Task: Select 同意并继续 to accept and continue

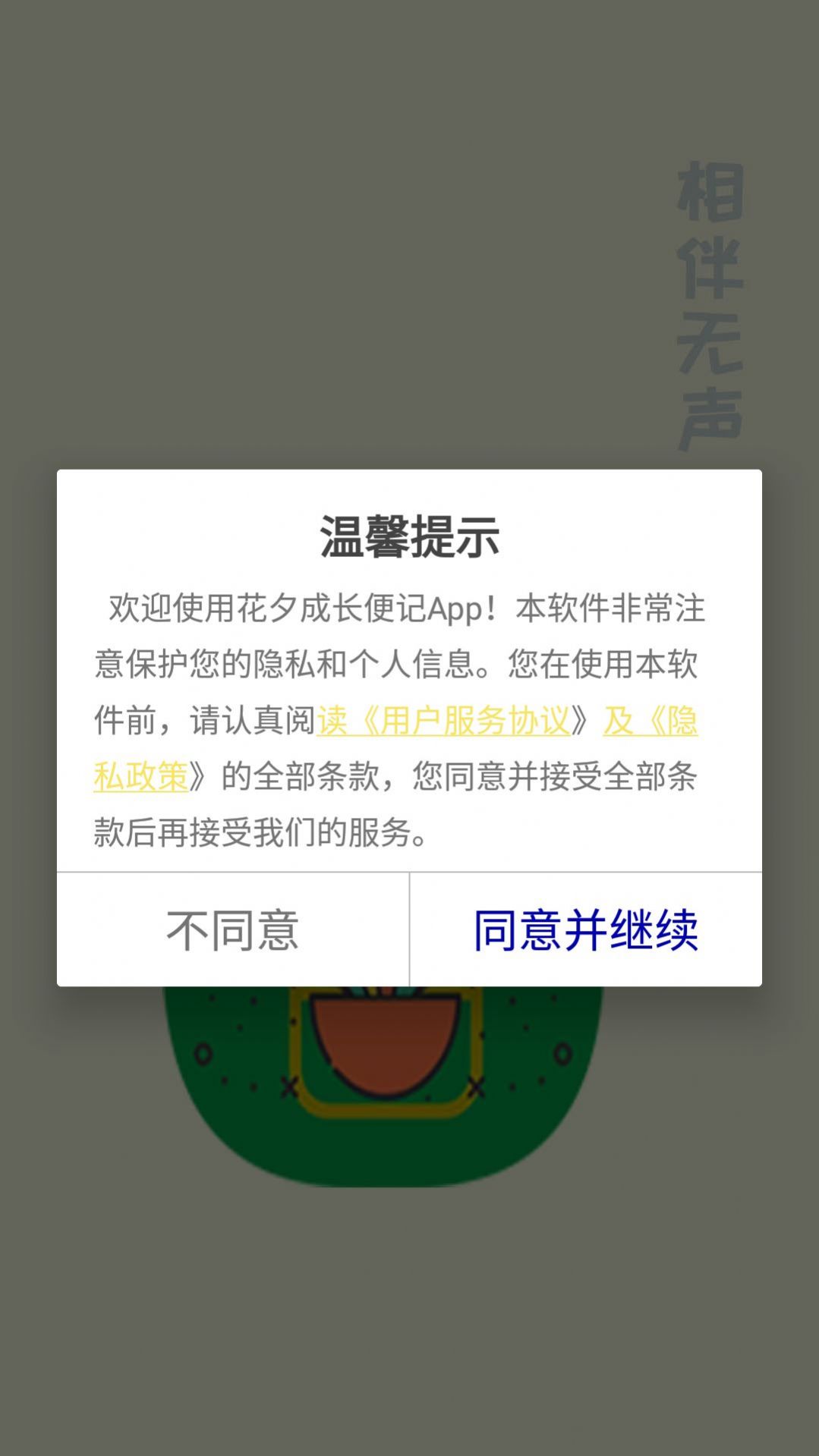Action: (x=585, y=929)
